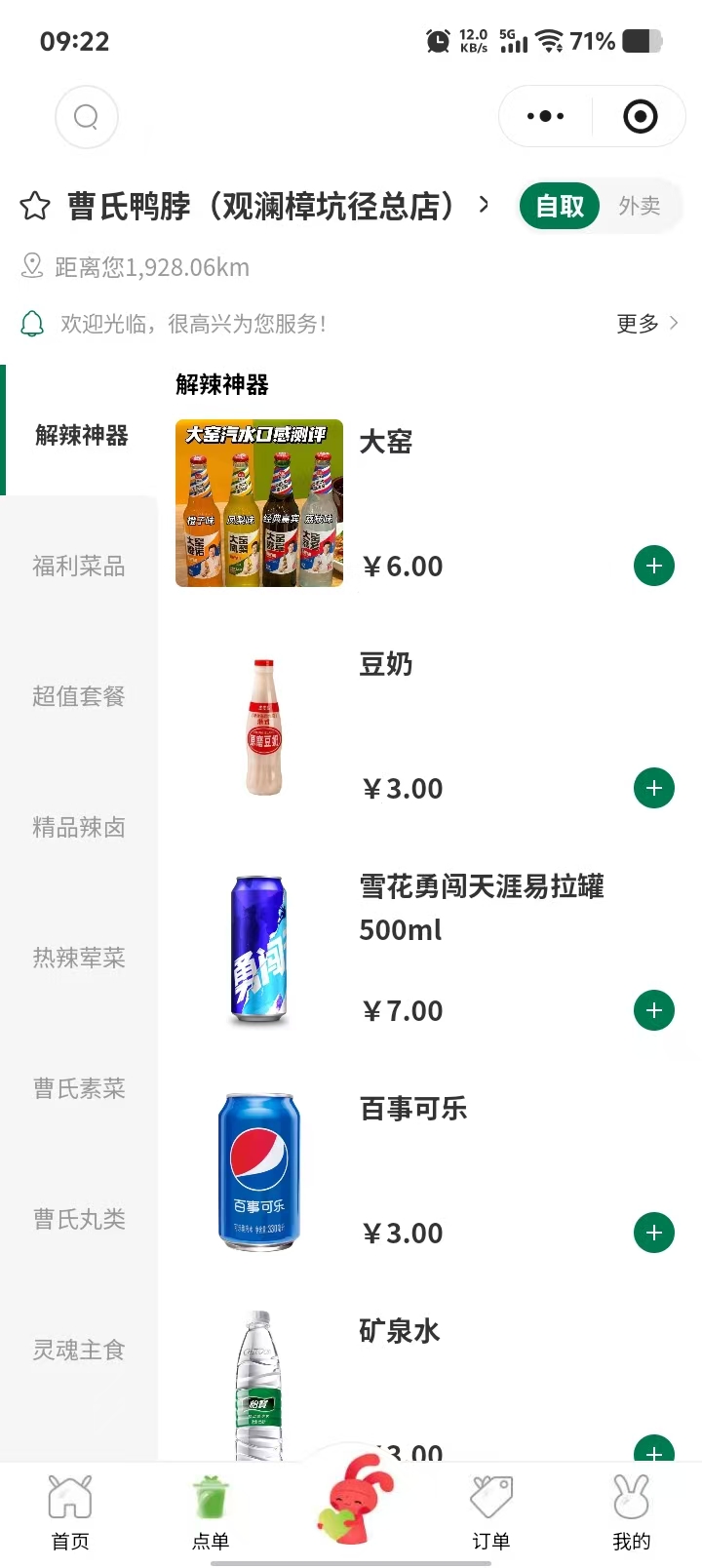Add 大窑 to the cart
The height and width of the screenshot is (1568, 702).
coord(653,566)
